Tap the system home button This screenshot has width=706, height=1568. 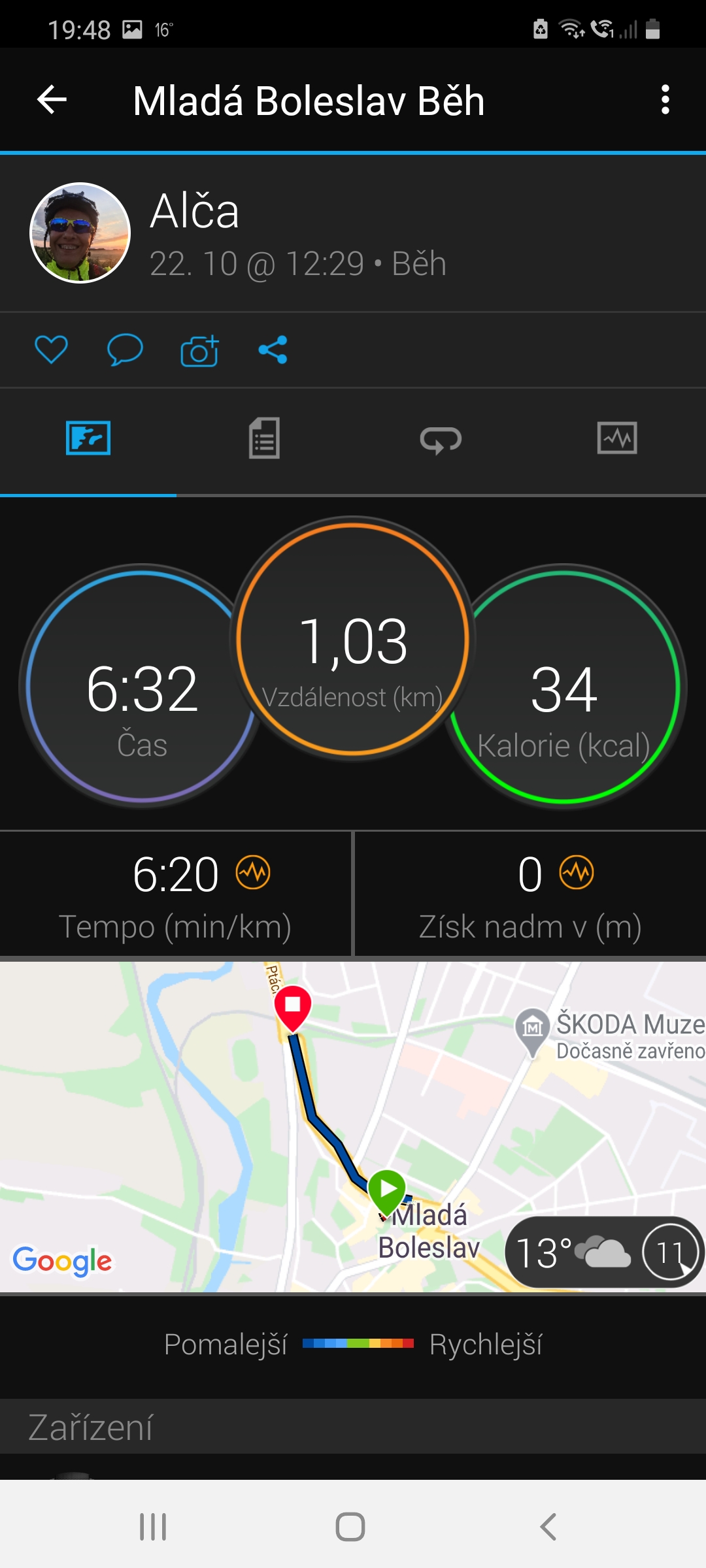click(350, 1527)
